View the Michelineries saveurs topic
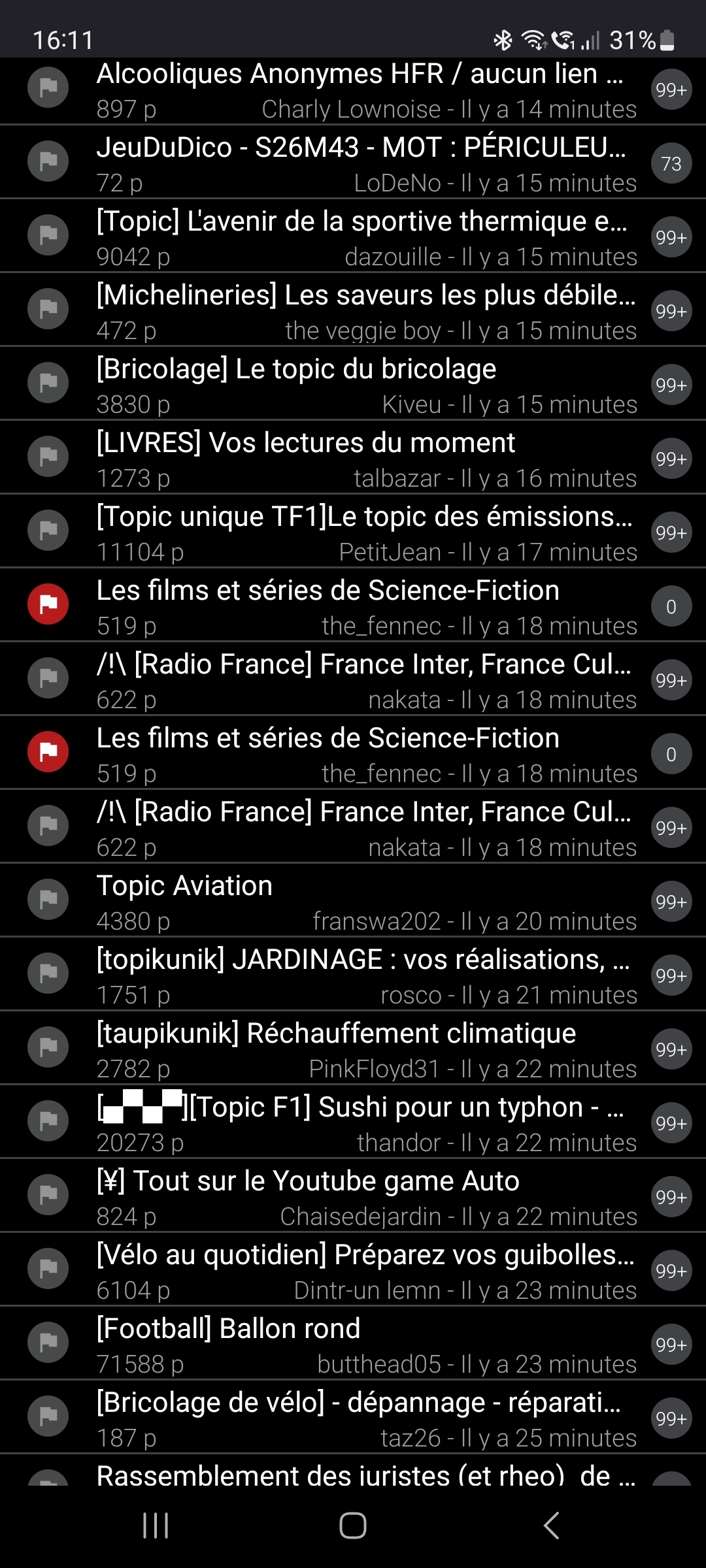 (x=360, y=296)
